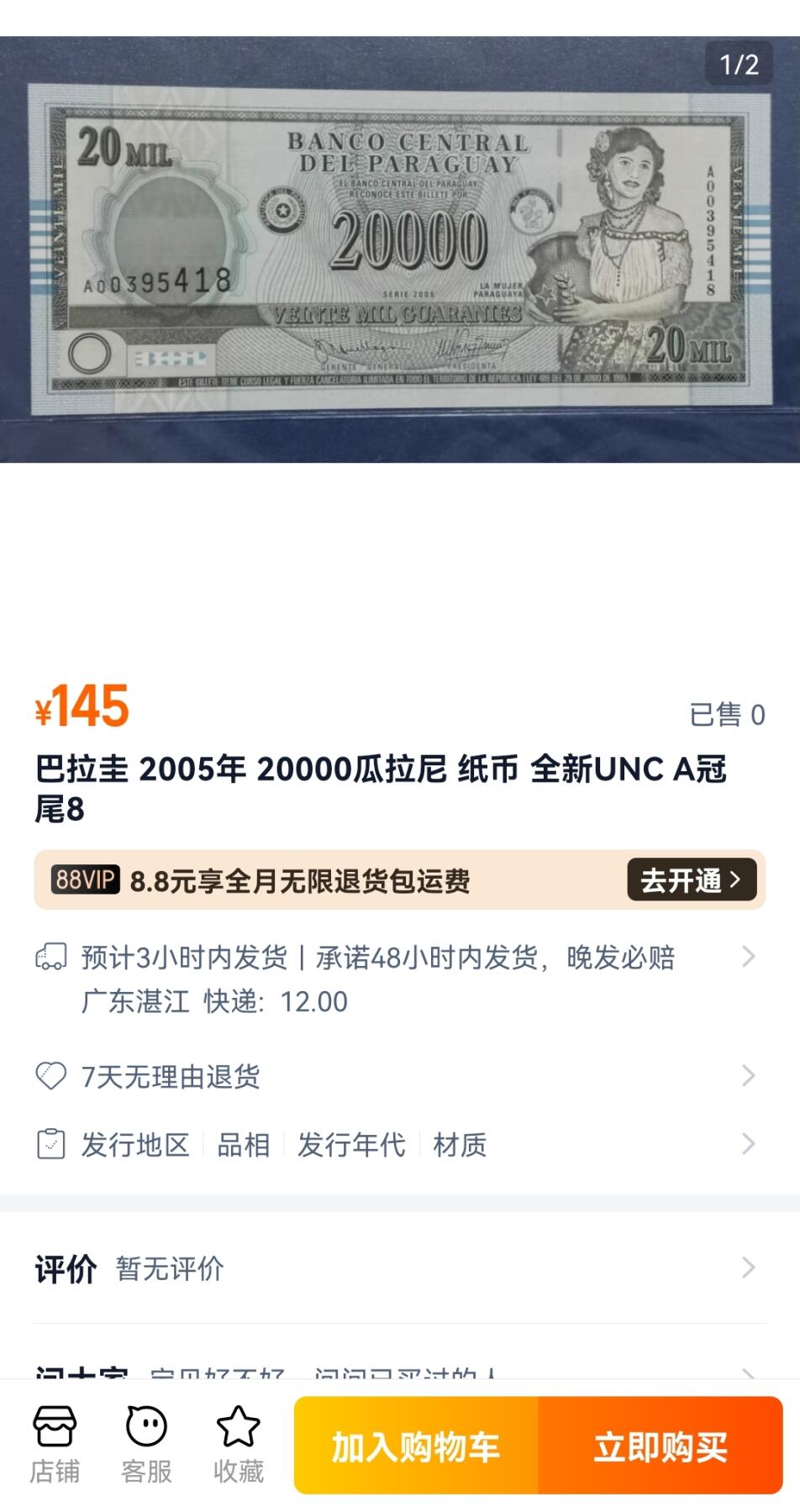Open the banknote product image

click(x=400, y=249)
